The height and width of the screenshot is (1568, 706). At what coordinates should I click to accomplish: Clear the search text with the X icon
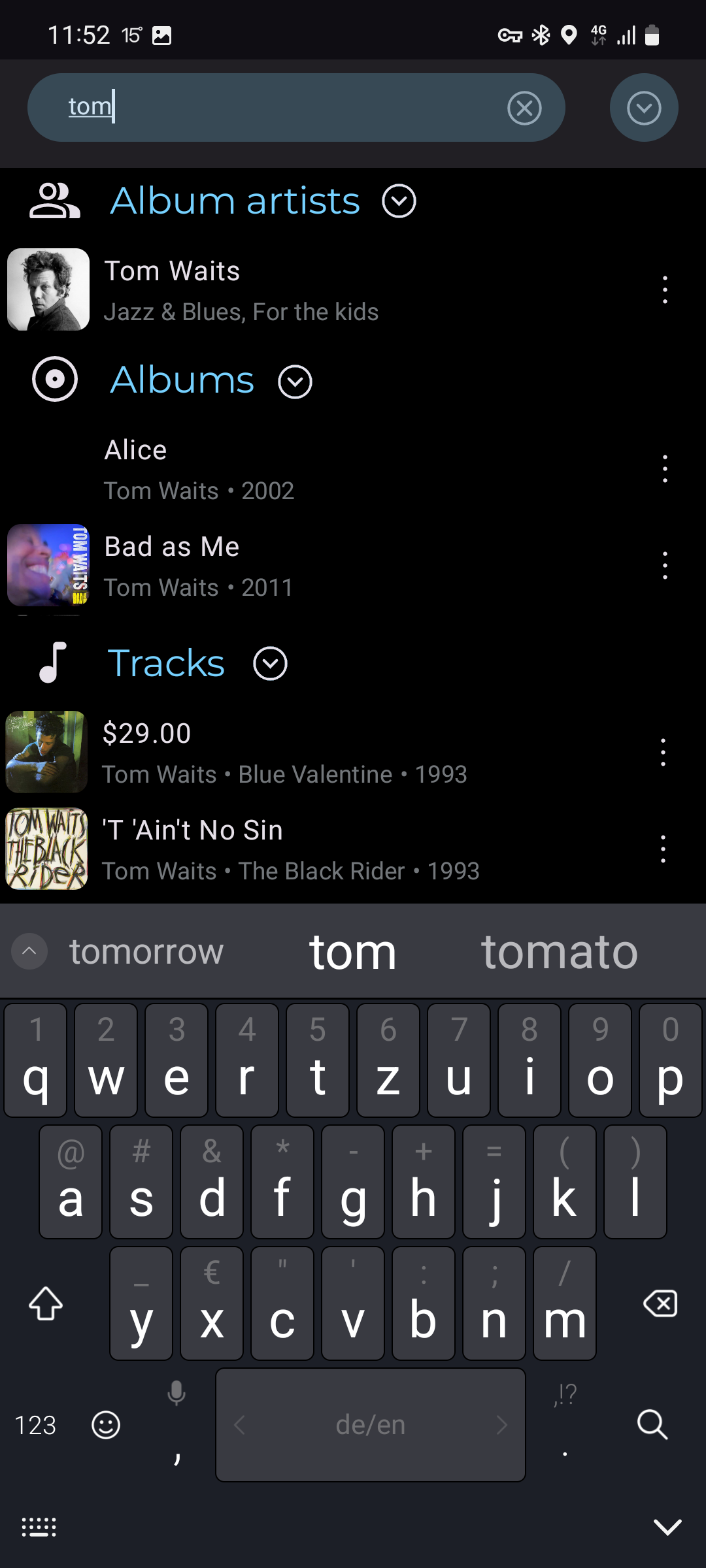pos(524,108)
